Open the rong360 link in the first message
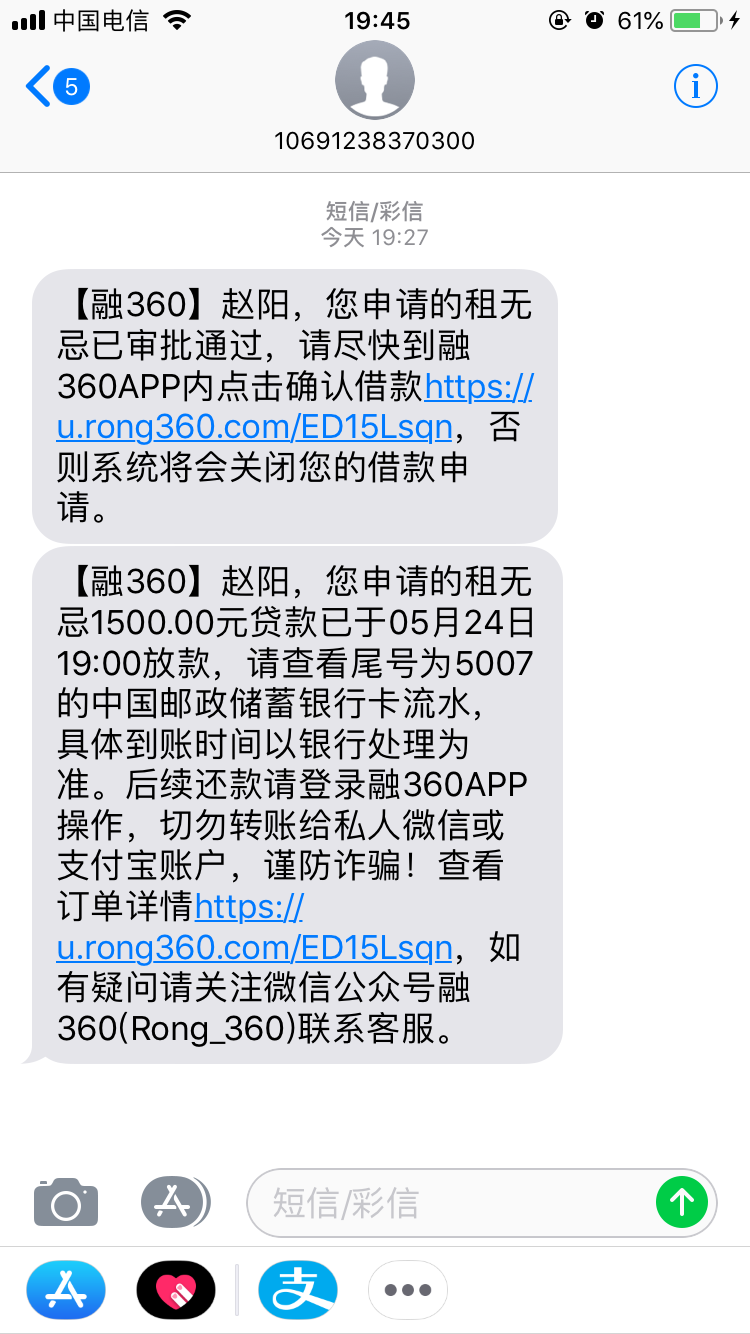This screenshot has height=1334, width=750. pyautogui.click(x=293, y=408)
